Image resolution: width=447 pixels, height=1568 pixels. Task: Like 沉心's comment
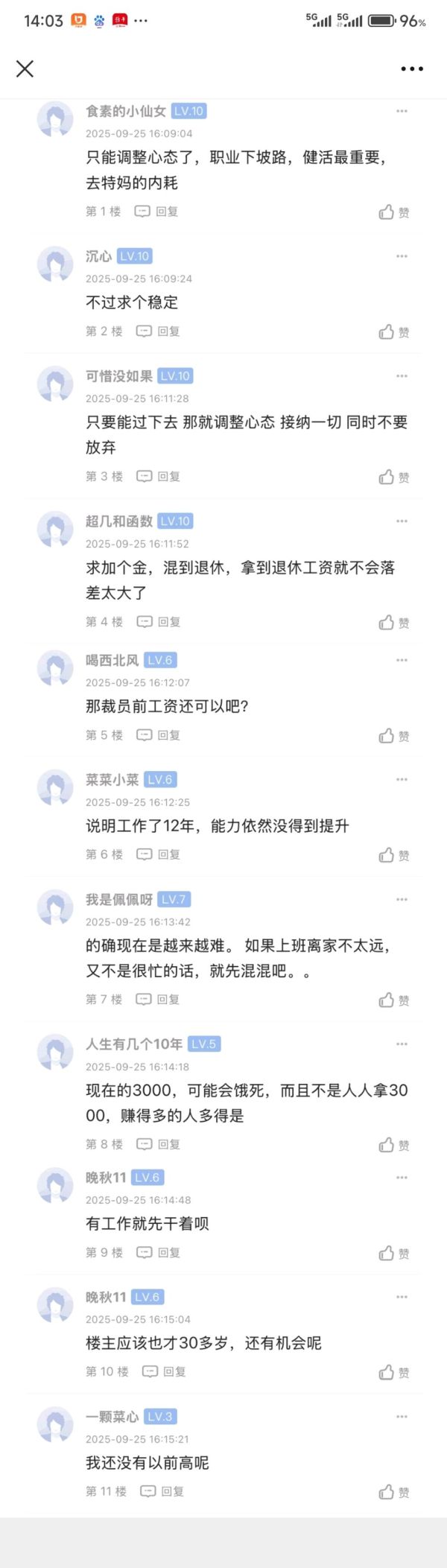point(393,332)
